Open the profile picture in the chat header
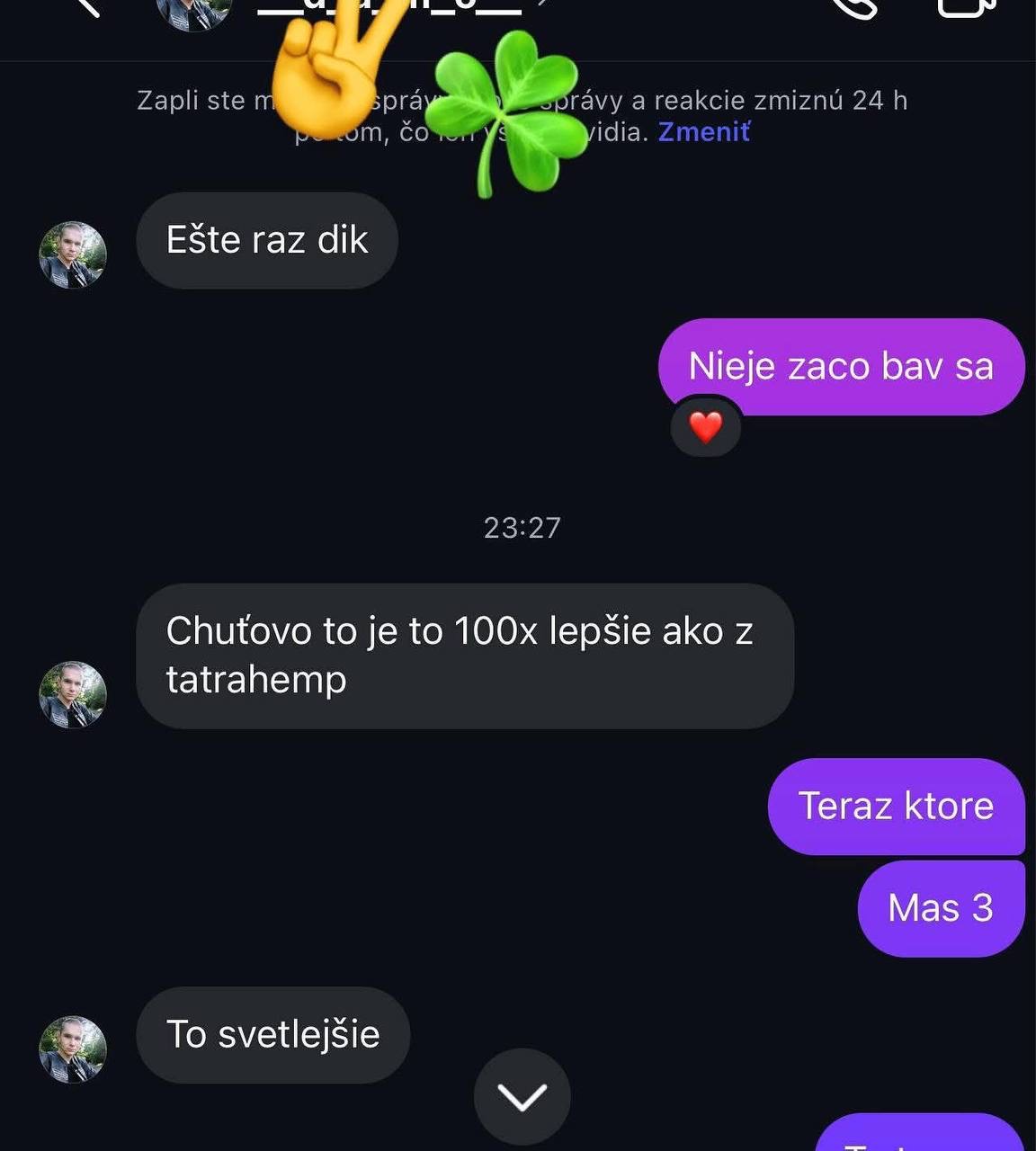Image resolution: width=1036 pixels, height=1151 pixels. (193, 9)
